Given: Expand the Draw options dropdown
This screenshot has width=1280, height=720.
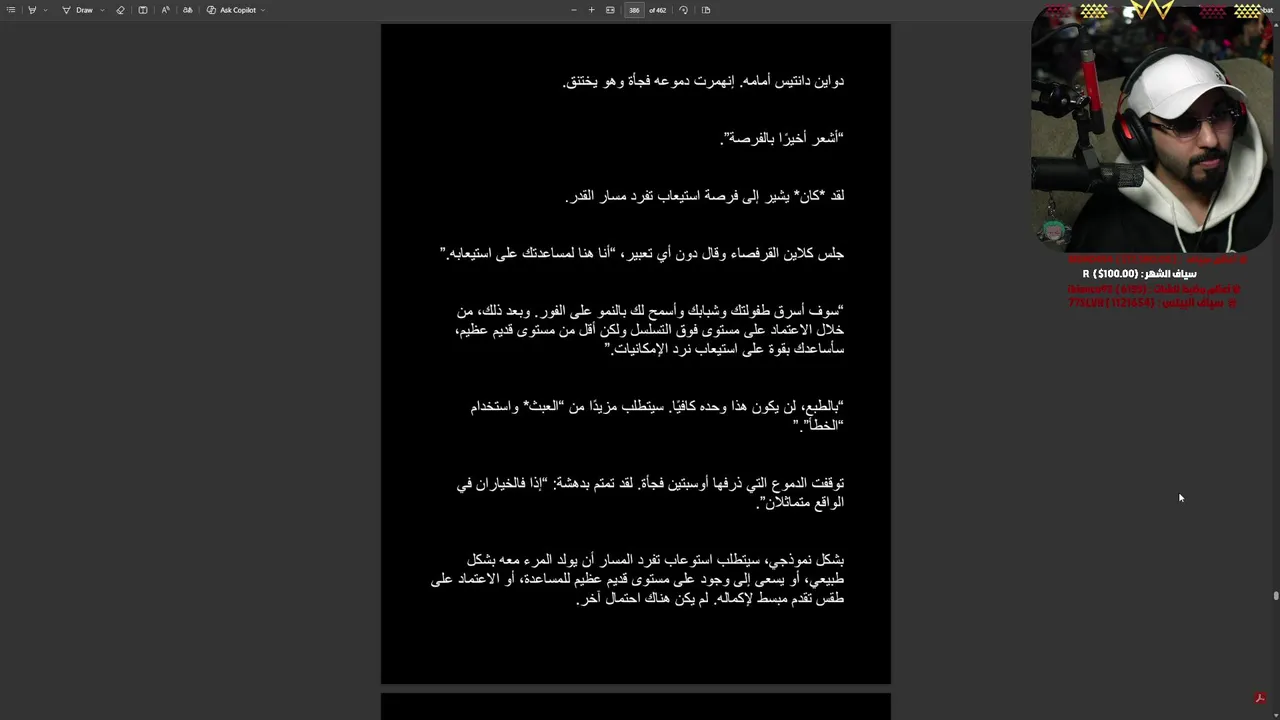Looking at the screenshot, I should [x=102, y=10].
